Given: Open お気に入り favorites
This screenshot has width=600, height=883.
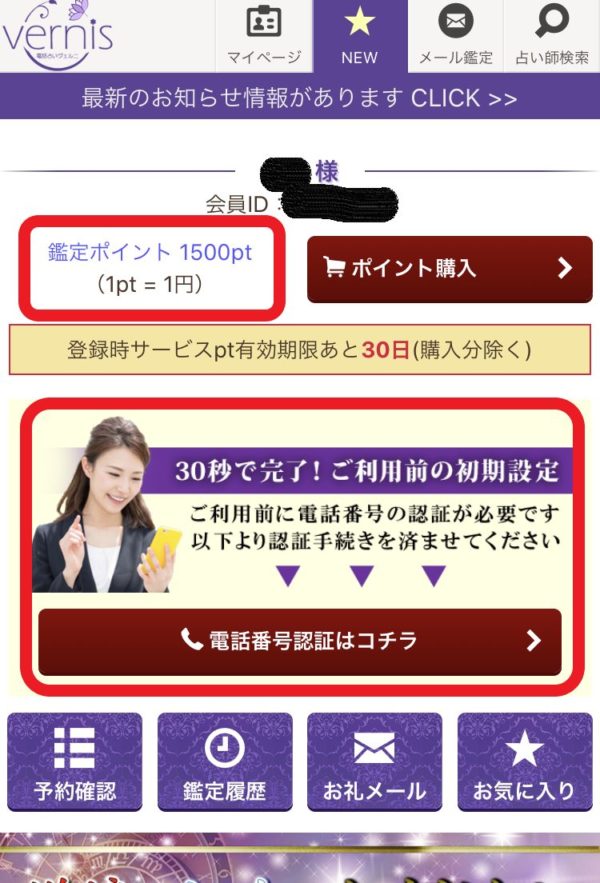Looking at the screenshot, I should (x=524, y=762).
